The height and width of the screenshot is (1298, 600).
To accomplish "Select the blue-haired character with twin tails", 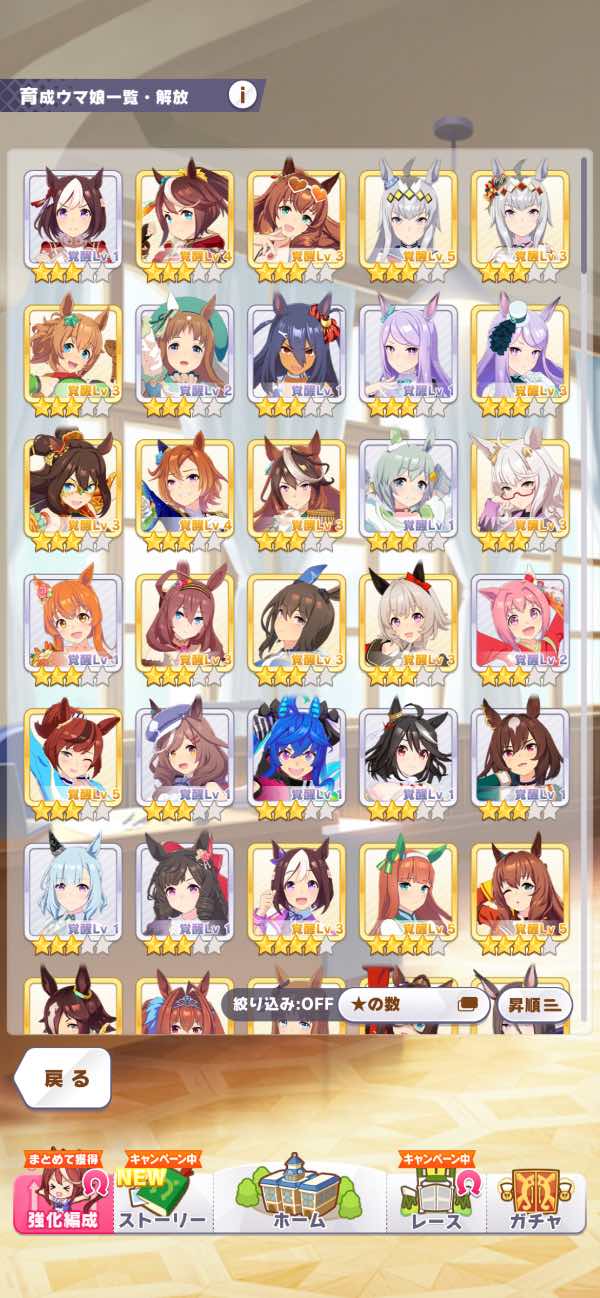I will pyautogui.click(x=296, y=757).
